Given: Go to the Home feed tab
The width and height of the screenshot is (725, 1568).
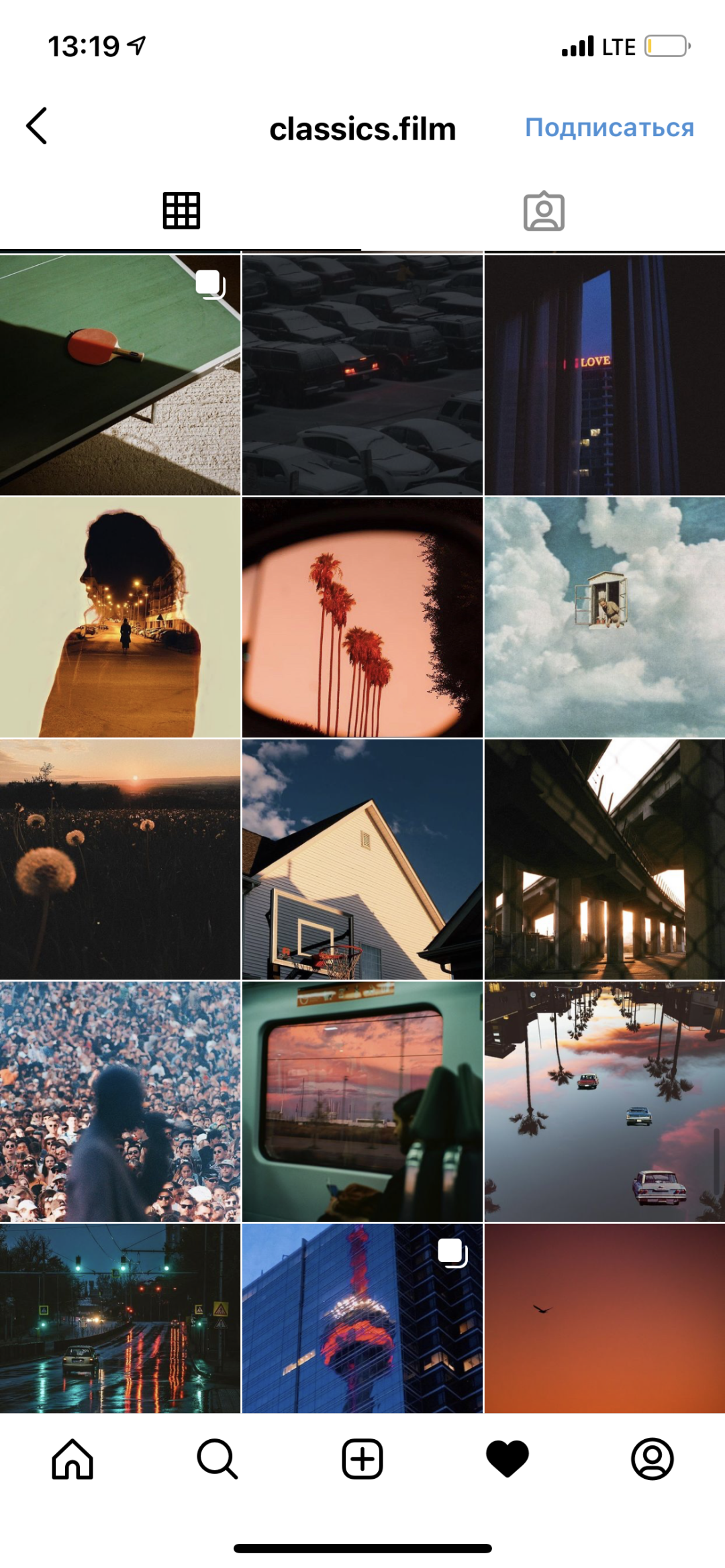Looking at the screenshot, I should [x=72, y=1459].
